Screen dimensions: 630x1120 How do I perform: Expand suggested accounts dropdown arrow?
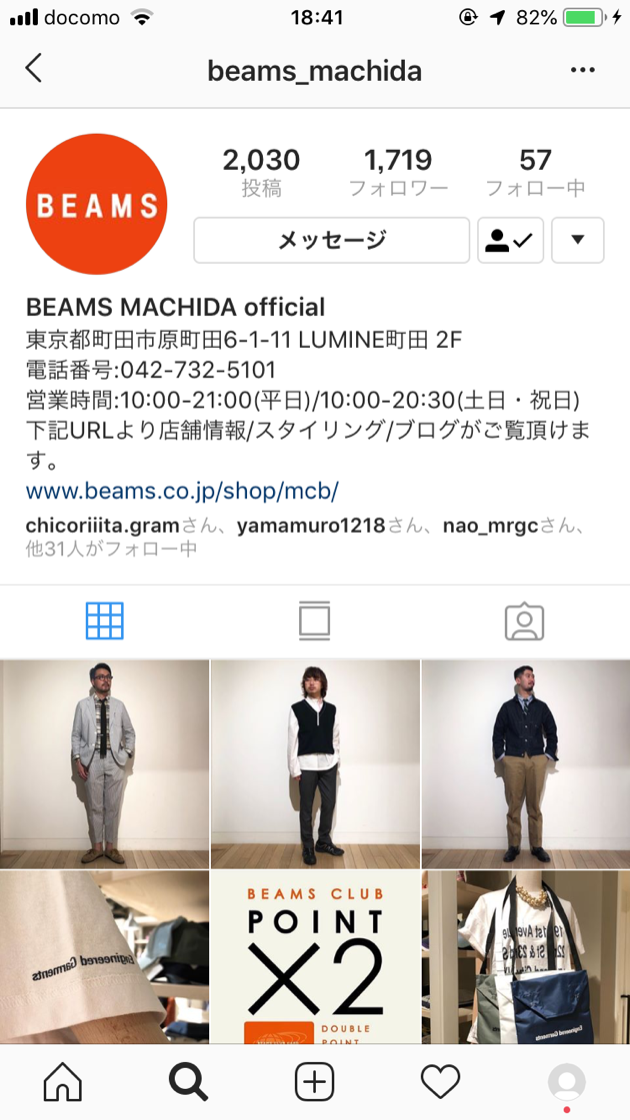pyautogui.click(x=577, y=240)
